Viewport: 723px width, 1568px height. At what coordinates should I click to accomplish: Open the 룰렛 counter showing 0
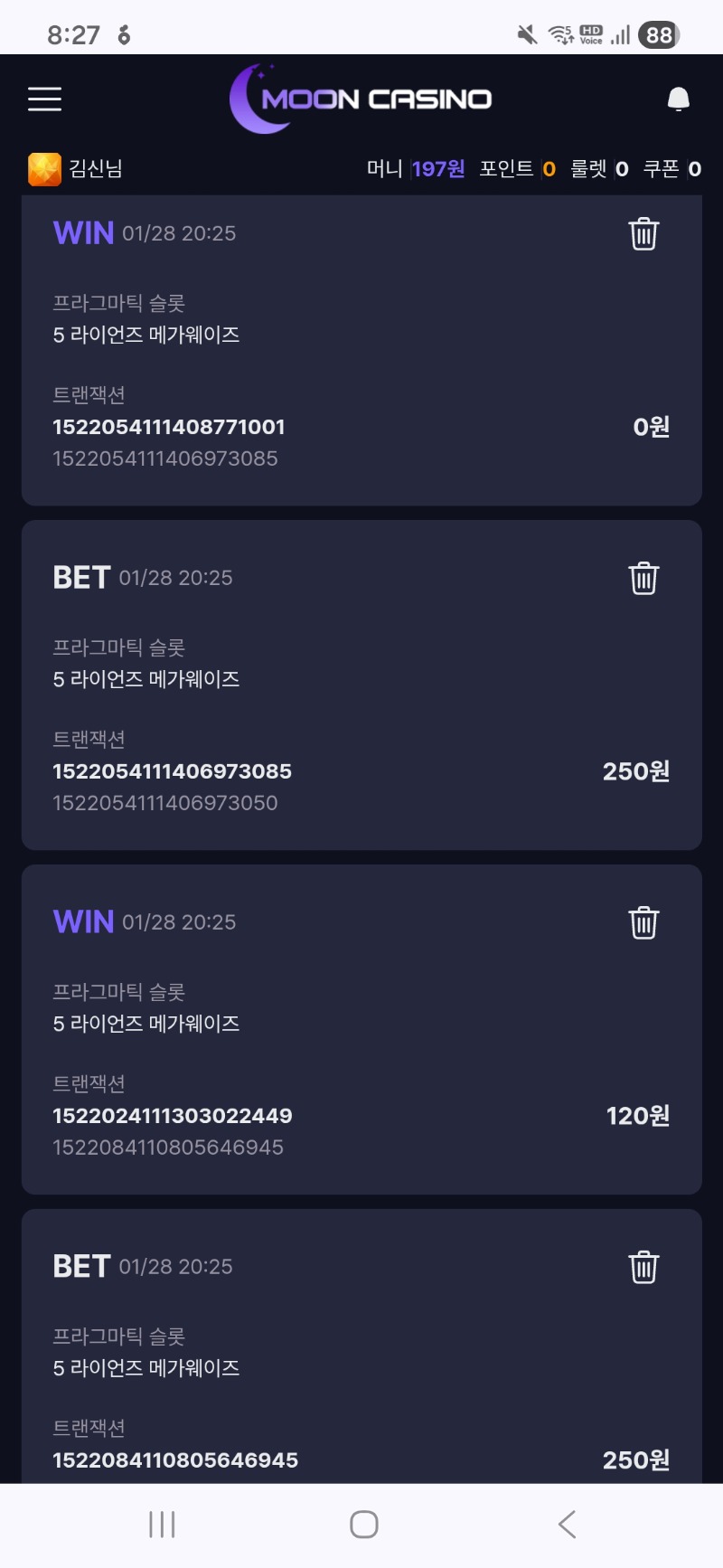(596, 168)
